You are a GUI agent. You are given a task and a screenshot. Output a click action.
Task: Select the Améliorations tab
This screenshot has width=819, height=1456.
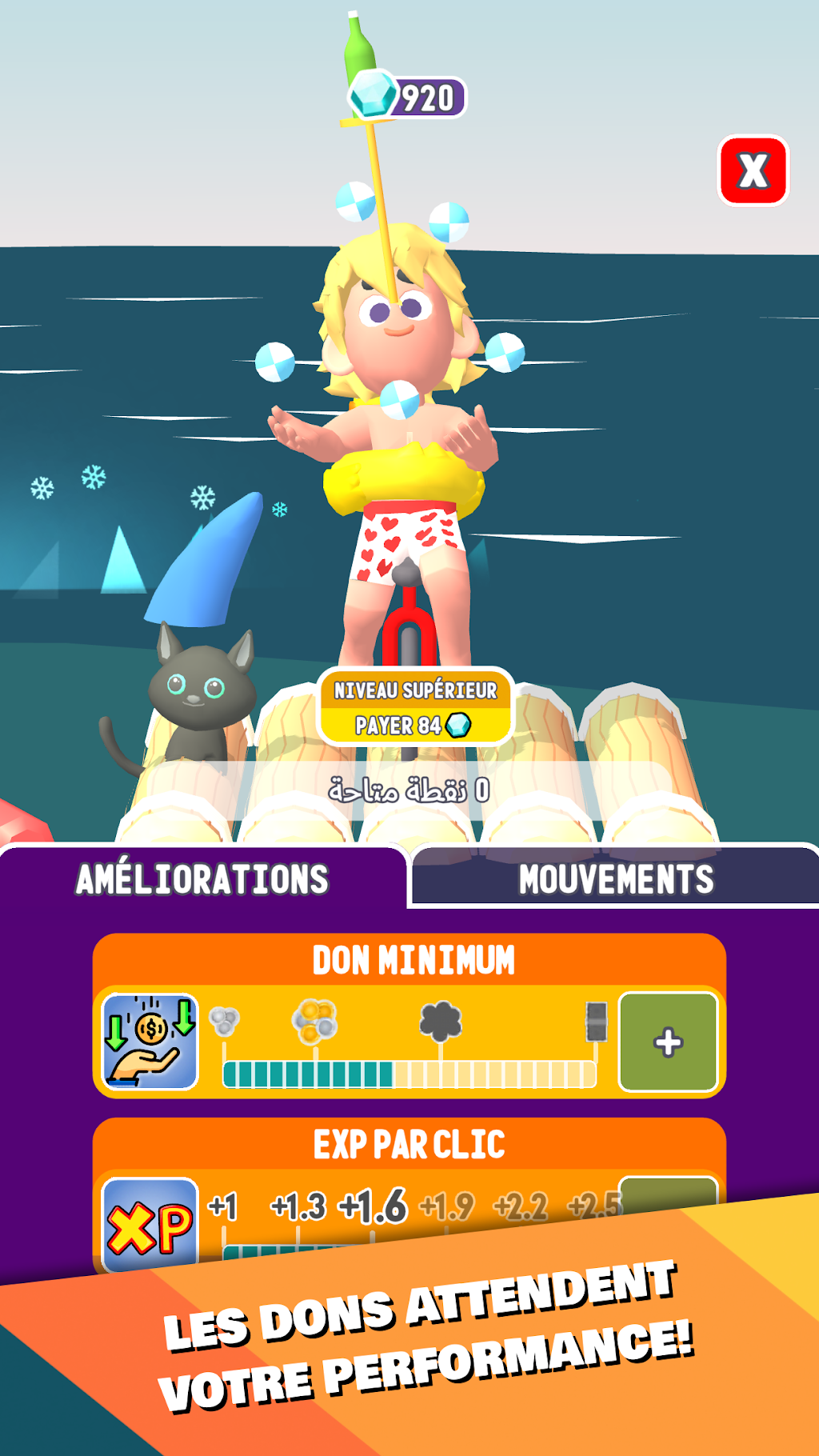(202, 878)
